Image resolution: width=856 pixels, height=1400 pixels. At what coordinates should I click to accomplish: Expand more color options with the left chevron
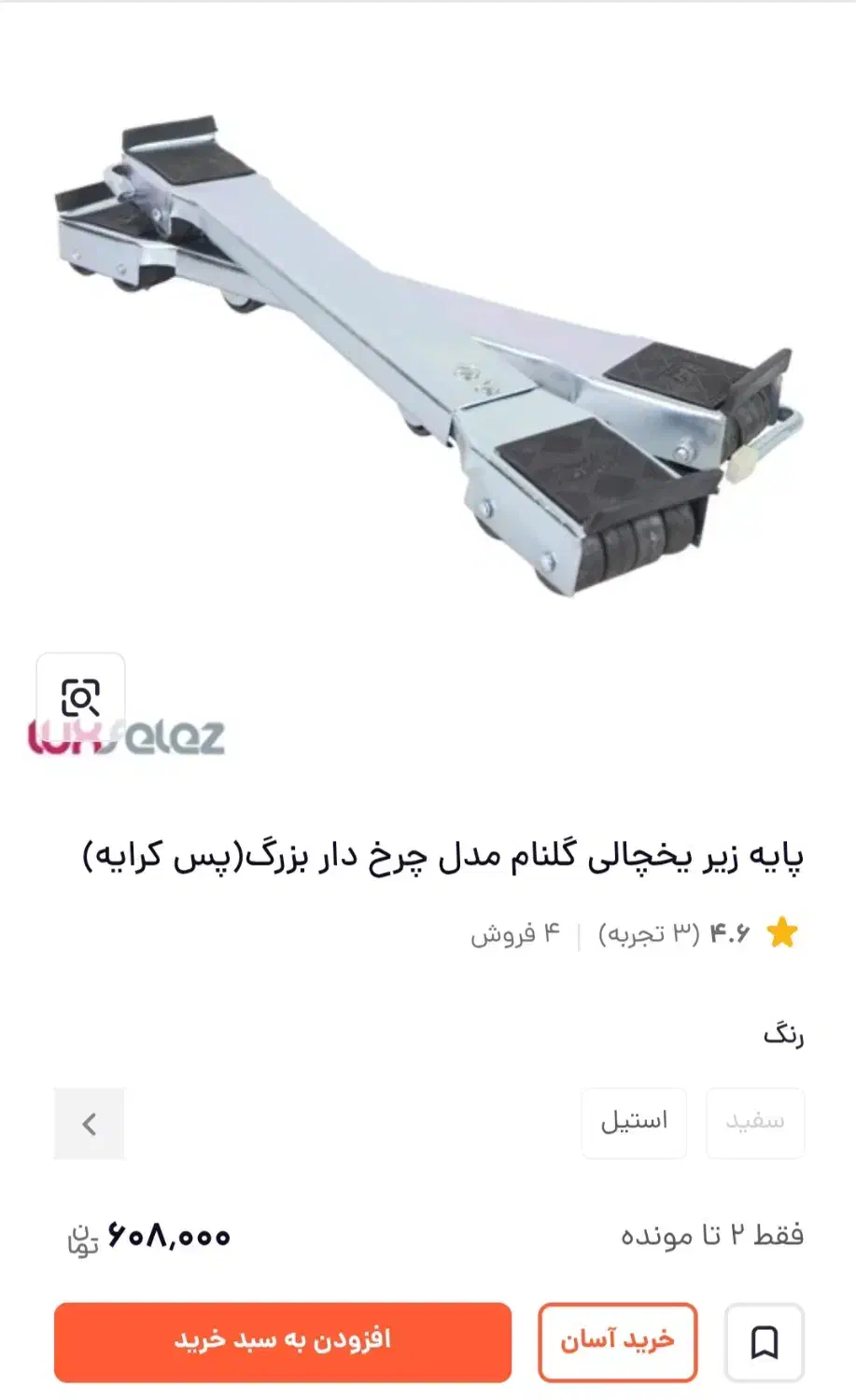click(90, 1123)
